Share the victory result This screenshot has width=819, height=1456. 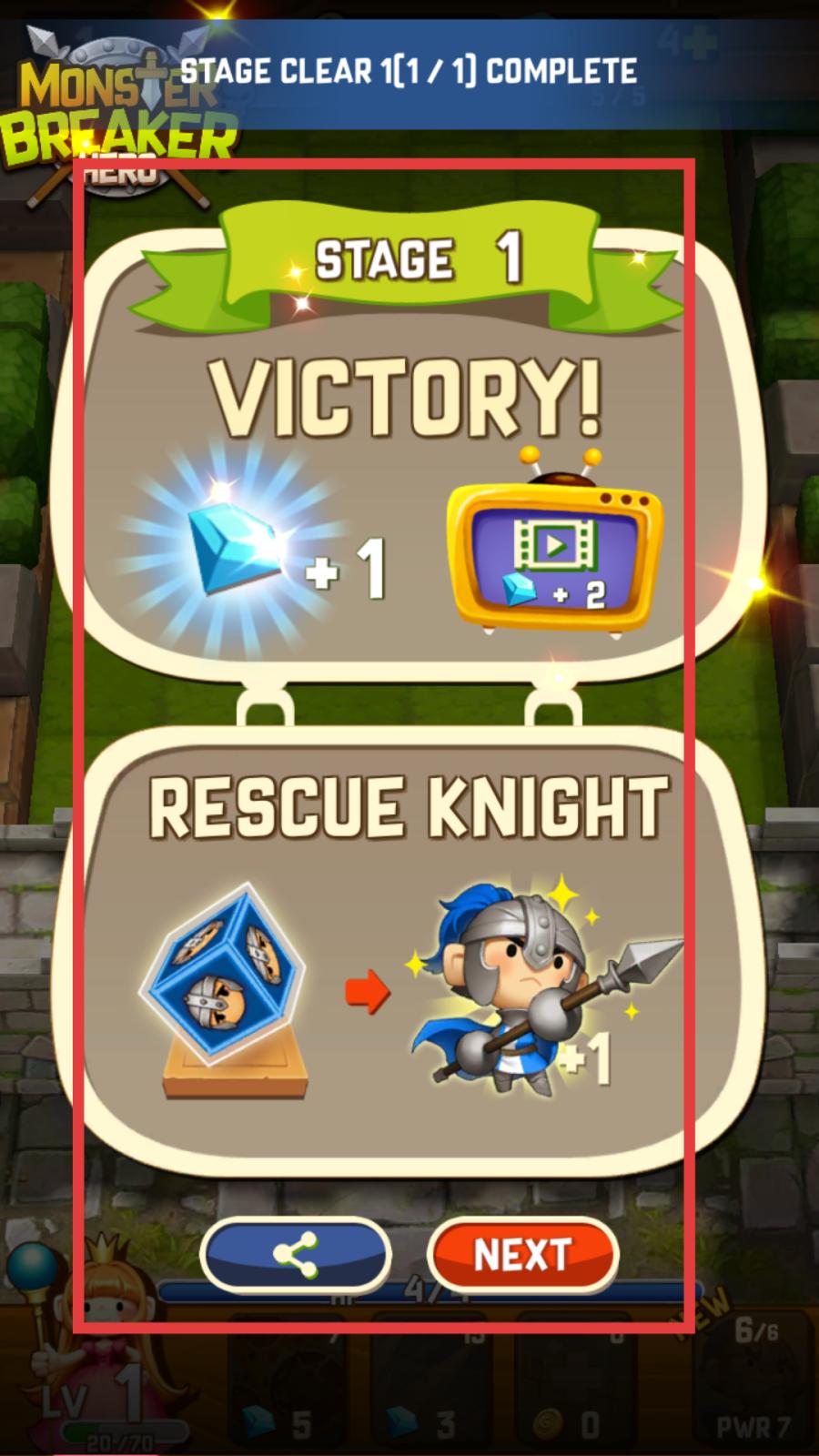(296, 1256)
